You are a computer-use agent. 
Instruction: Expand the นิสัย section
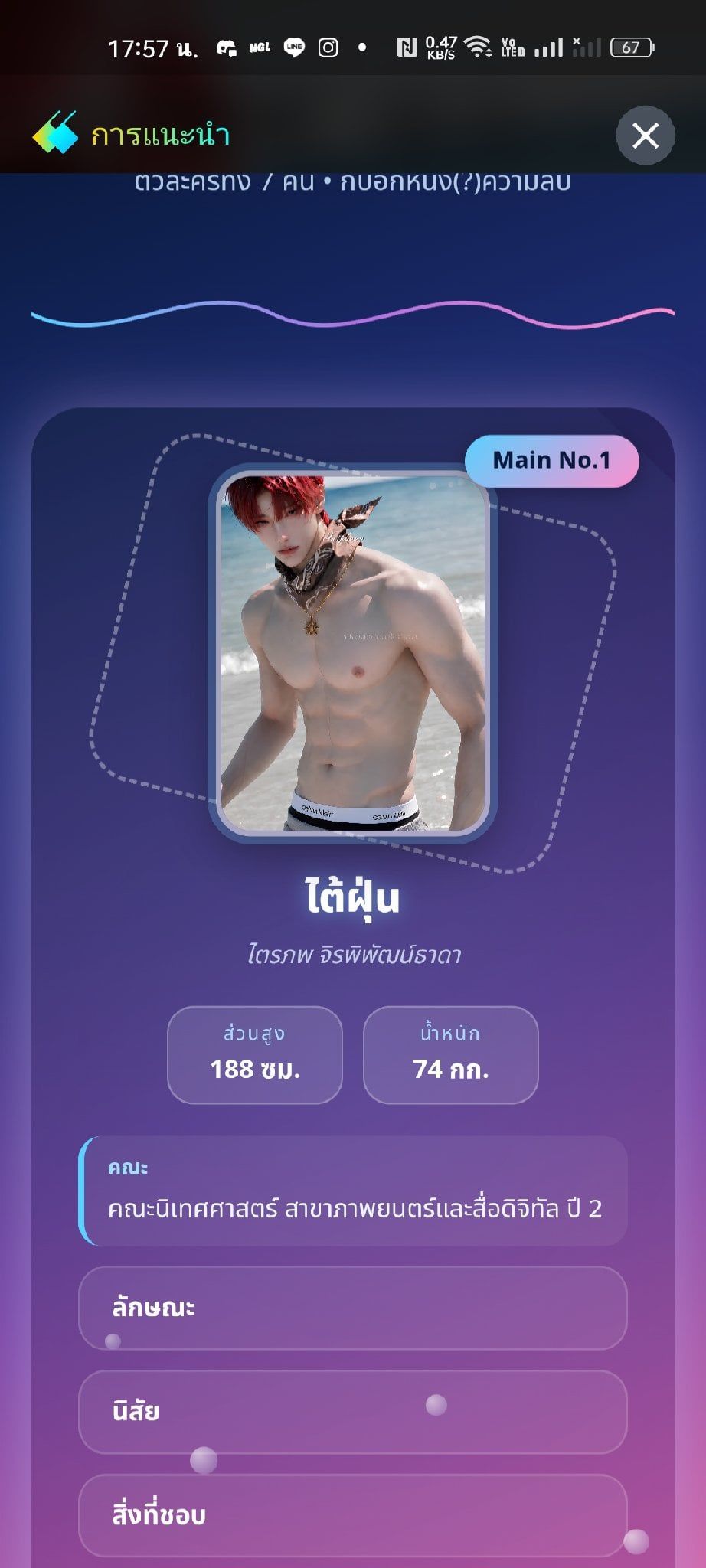click(353, 1412)
